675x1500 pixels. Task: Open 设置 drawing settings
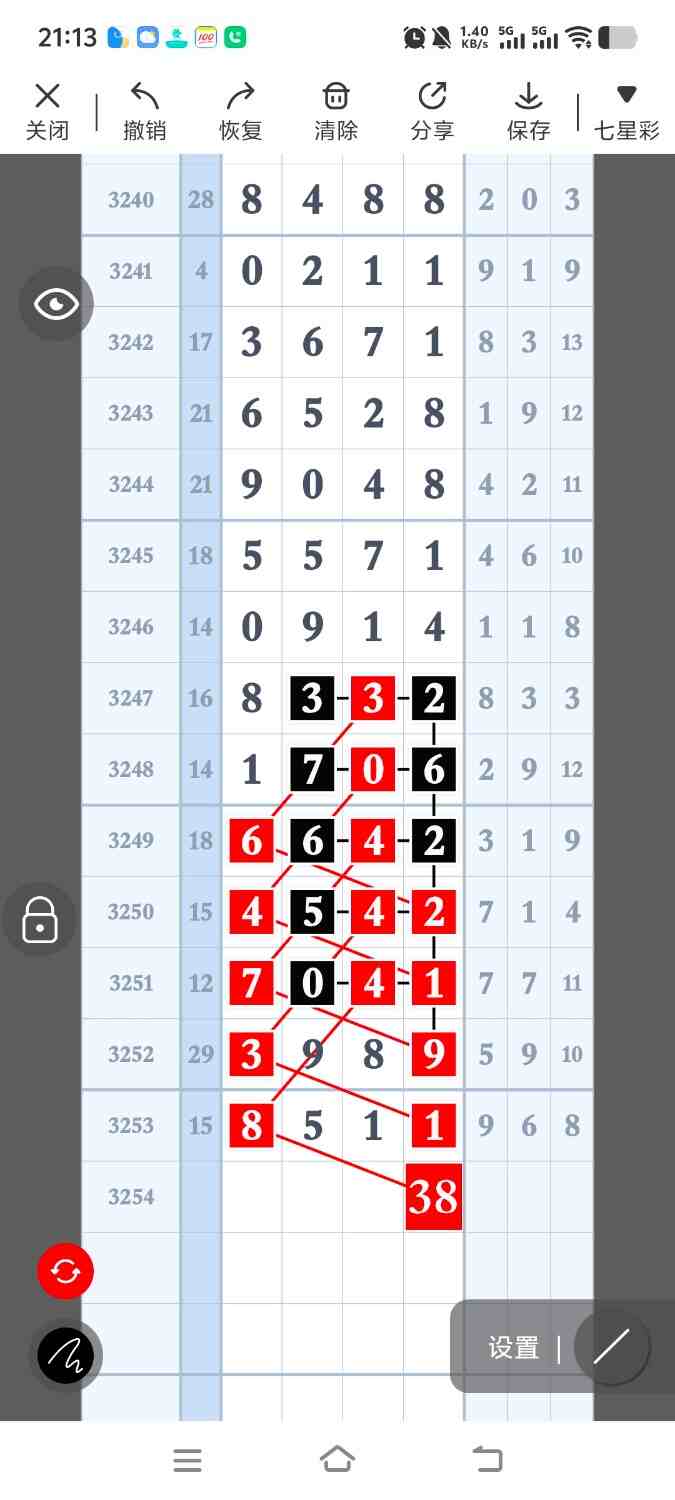(x=514, y=1347)
